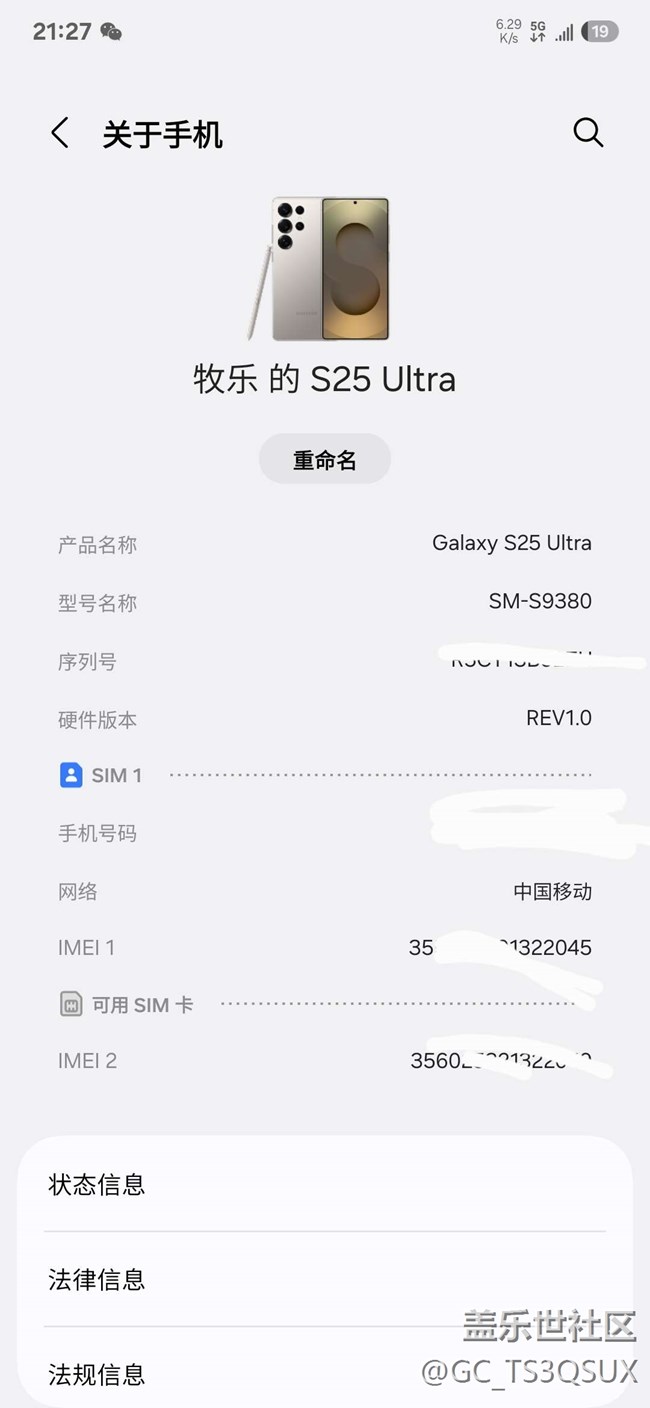This screenshot has width=650, height=1408.
Task: Open 状态信息 status information
Action: click(x=325, y=1185)
